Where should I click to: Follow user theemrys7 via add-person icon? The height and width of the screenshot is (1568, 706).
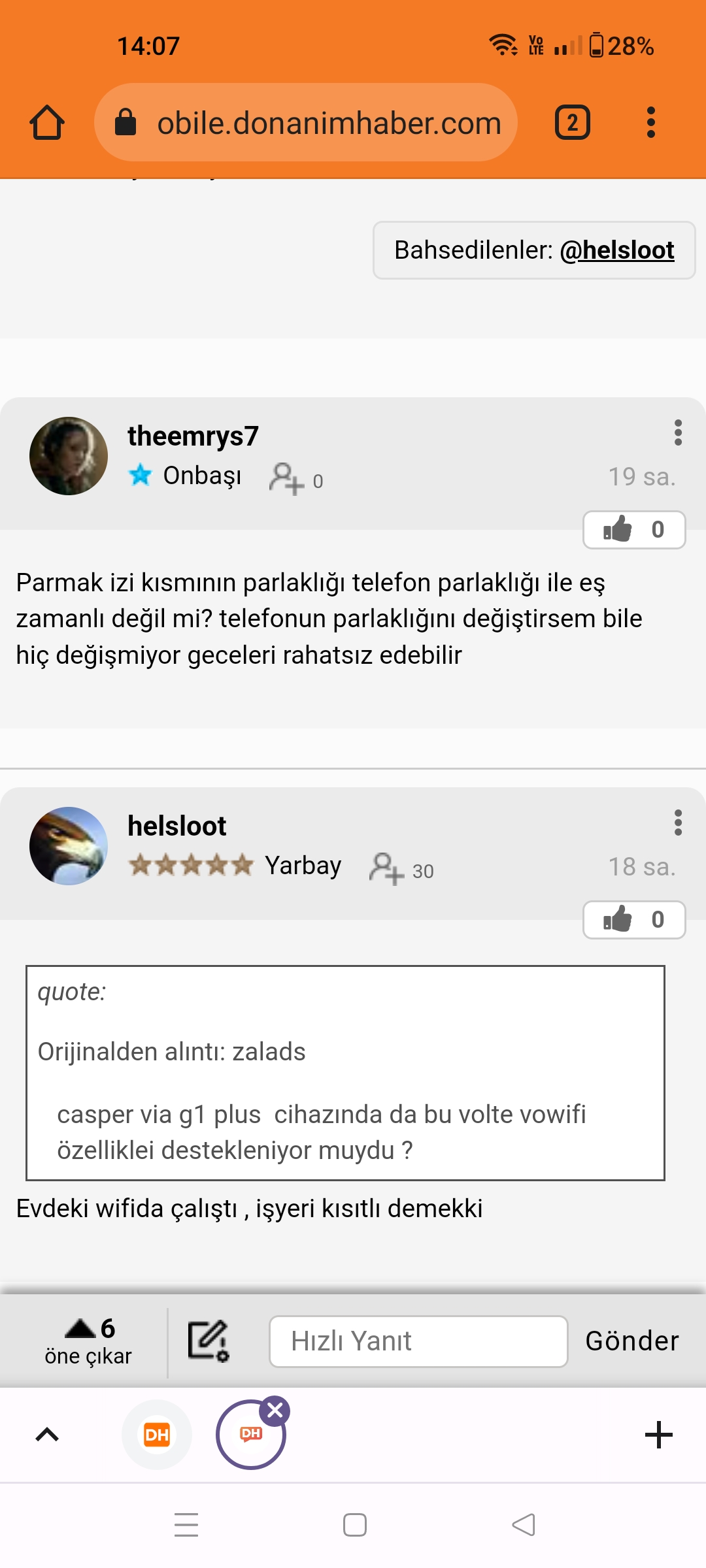coord(286,479)
